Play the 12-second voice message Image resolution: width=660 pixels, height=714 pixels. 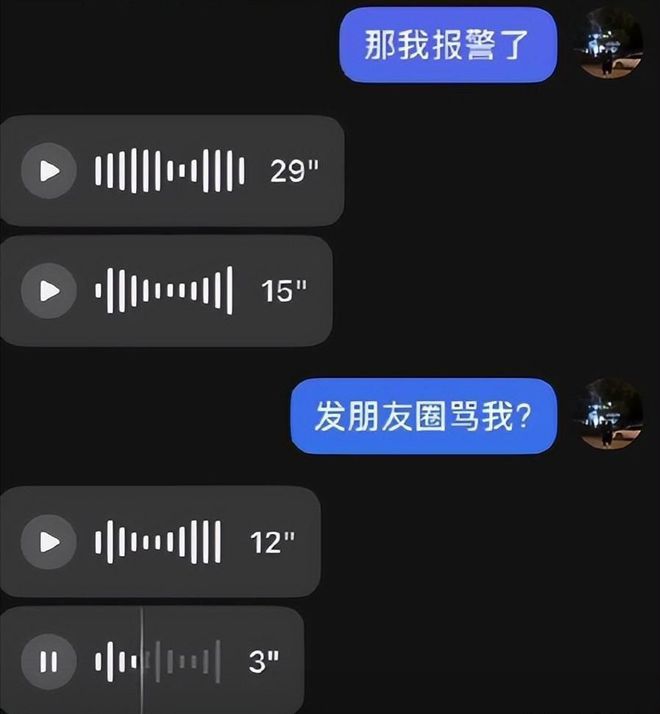48,542
